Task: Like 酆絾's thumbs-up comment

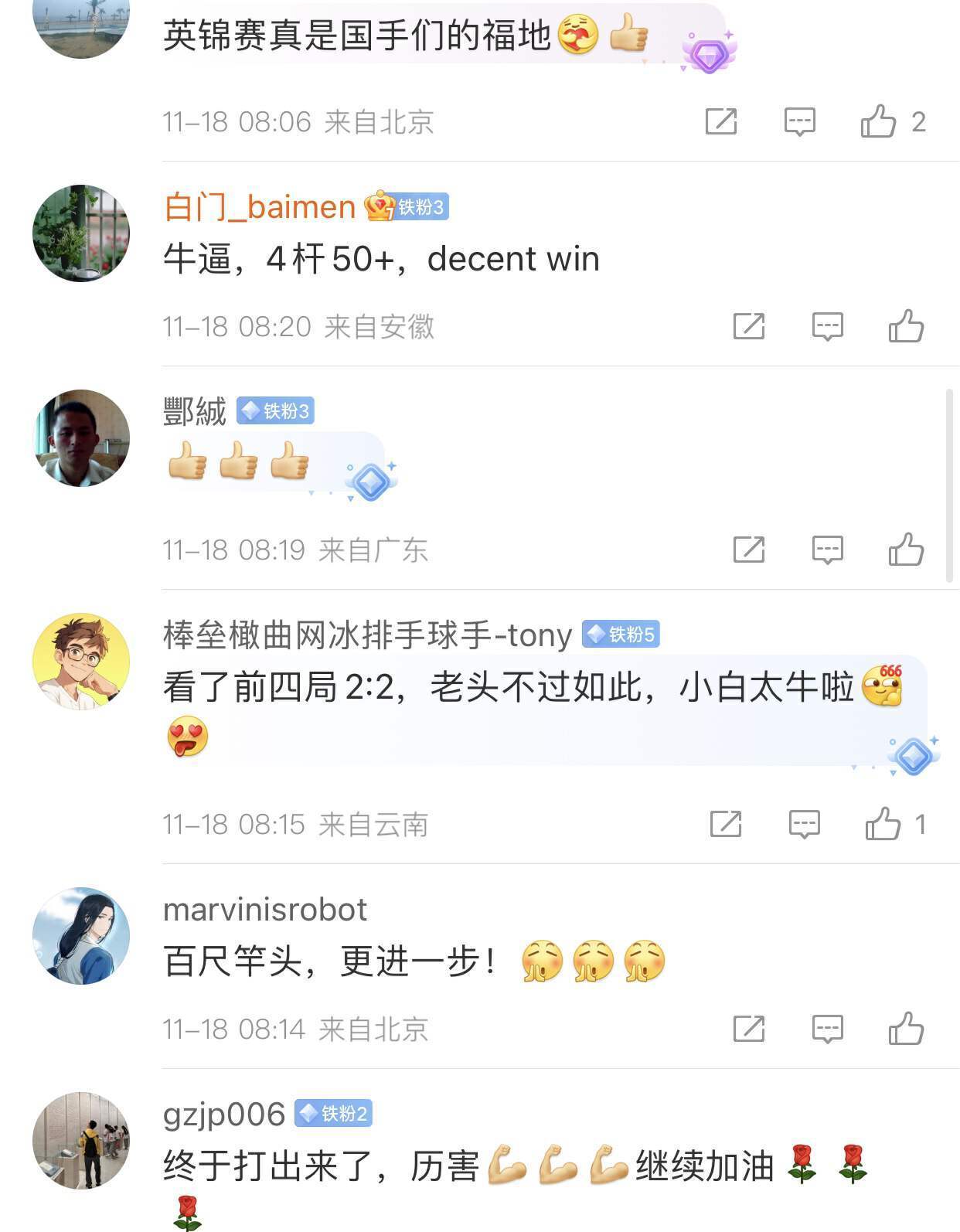Action: point(906,550)
